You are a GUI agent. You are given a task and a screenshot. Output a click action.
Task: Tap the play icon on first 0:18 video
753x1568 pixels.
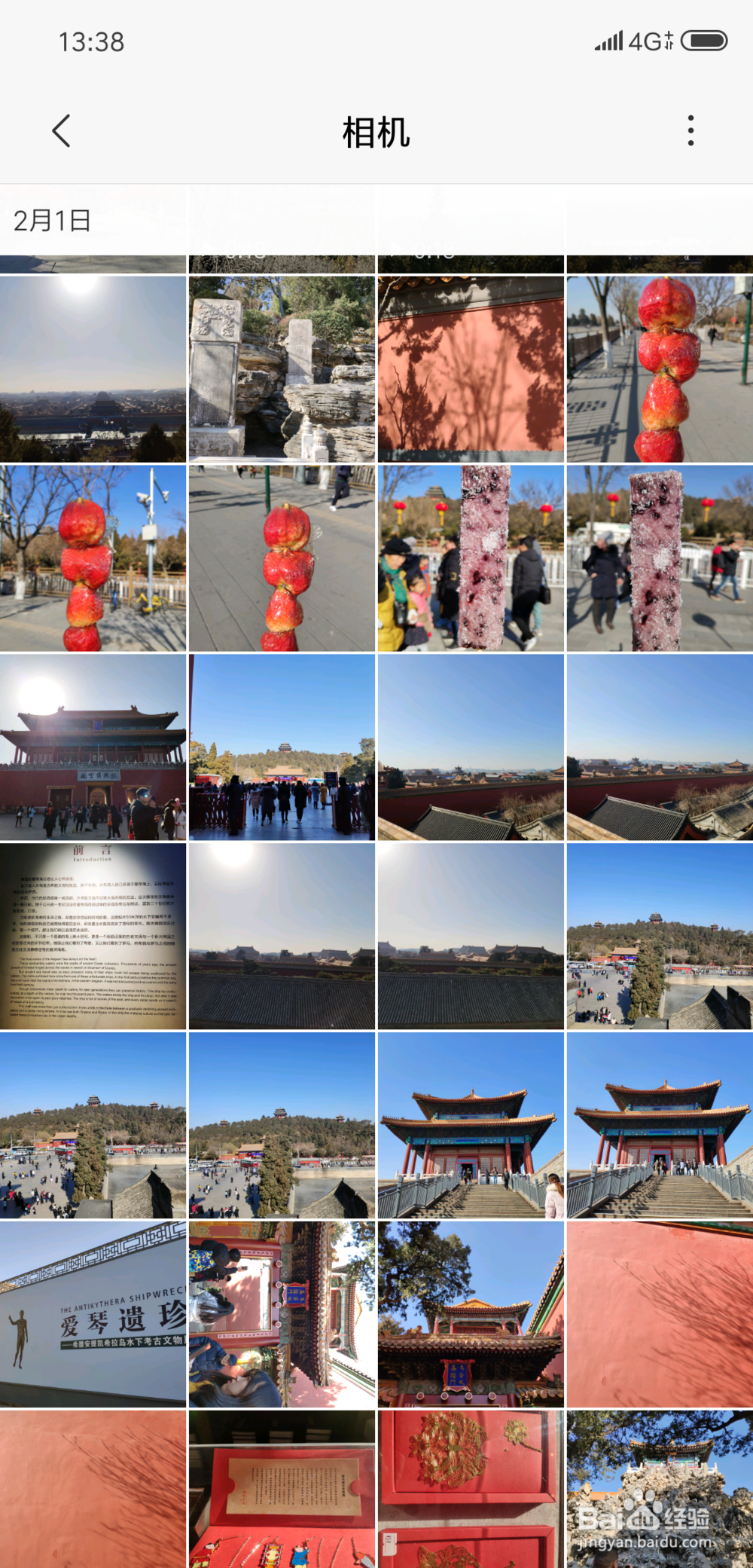(209, 249)
